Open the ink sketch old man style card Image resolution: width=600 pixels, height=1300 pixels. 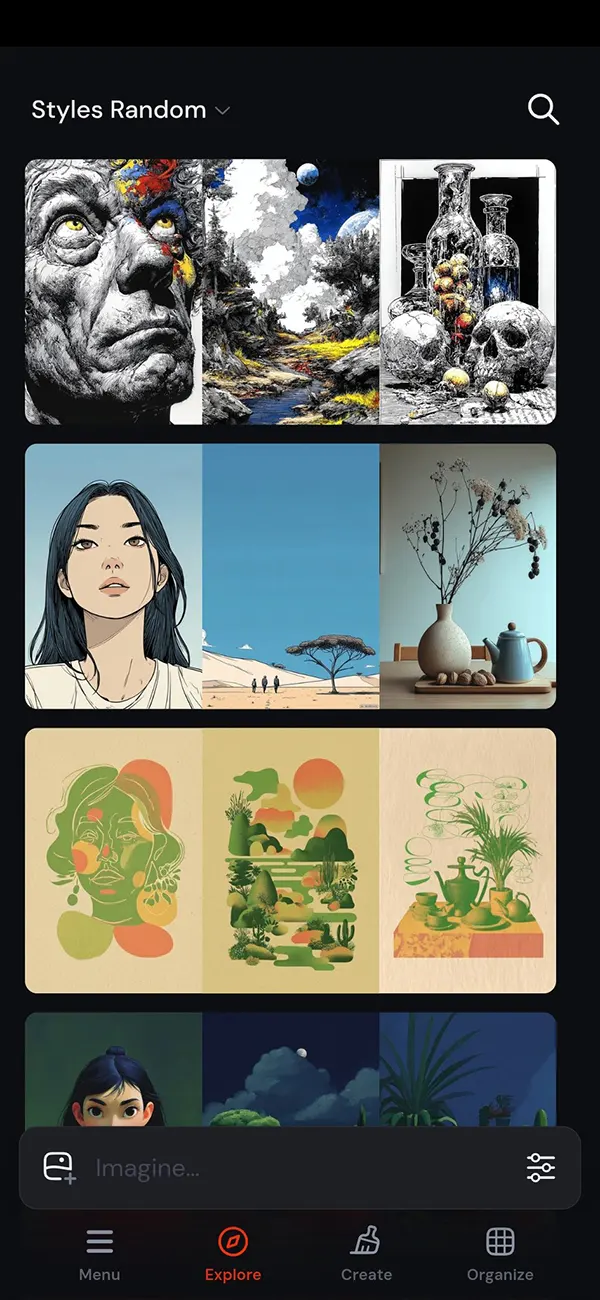click(x=290, y=292)
